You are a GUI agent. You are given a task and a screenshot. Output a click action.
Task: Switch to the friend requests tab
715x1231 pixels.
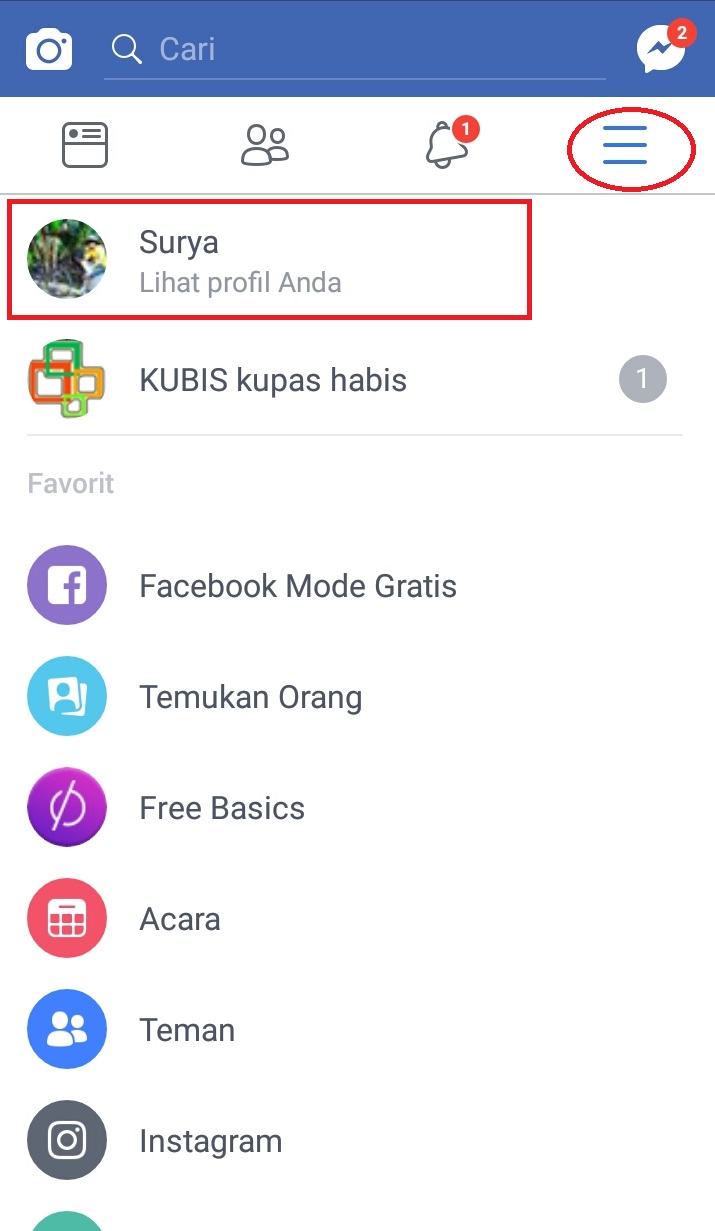[x=265, y=146]
